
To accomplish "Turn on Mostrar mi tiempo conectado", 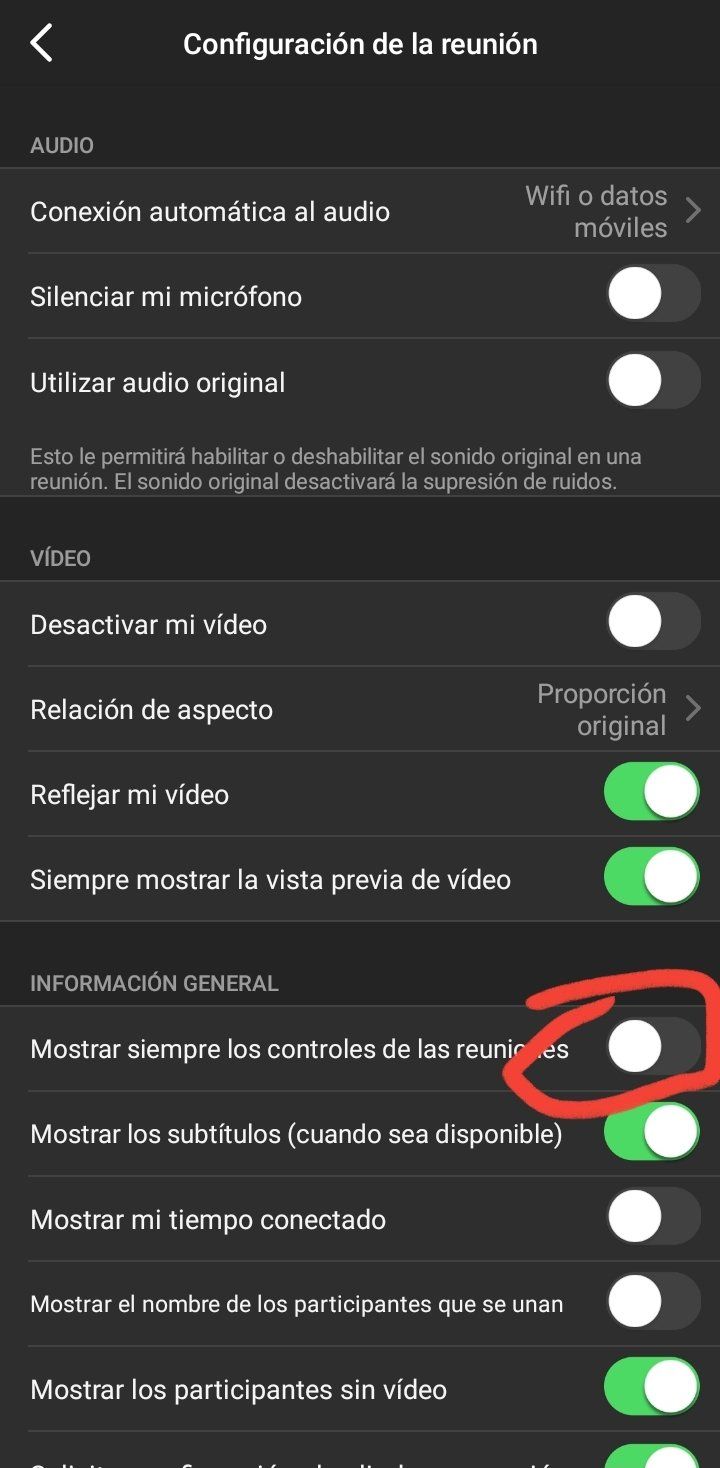I will coord(652,1219).
